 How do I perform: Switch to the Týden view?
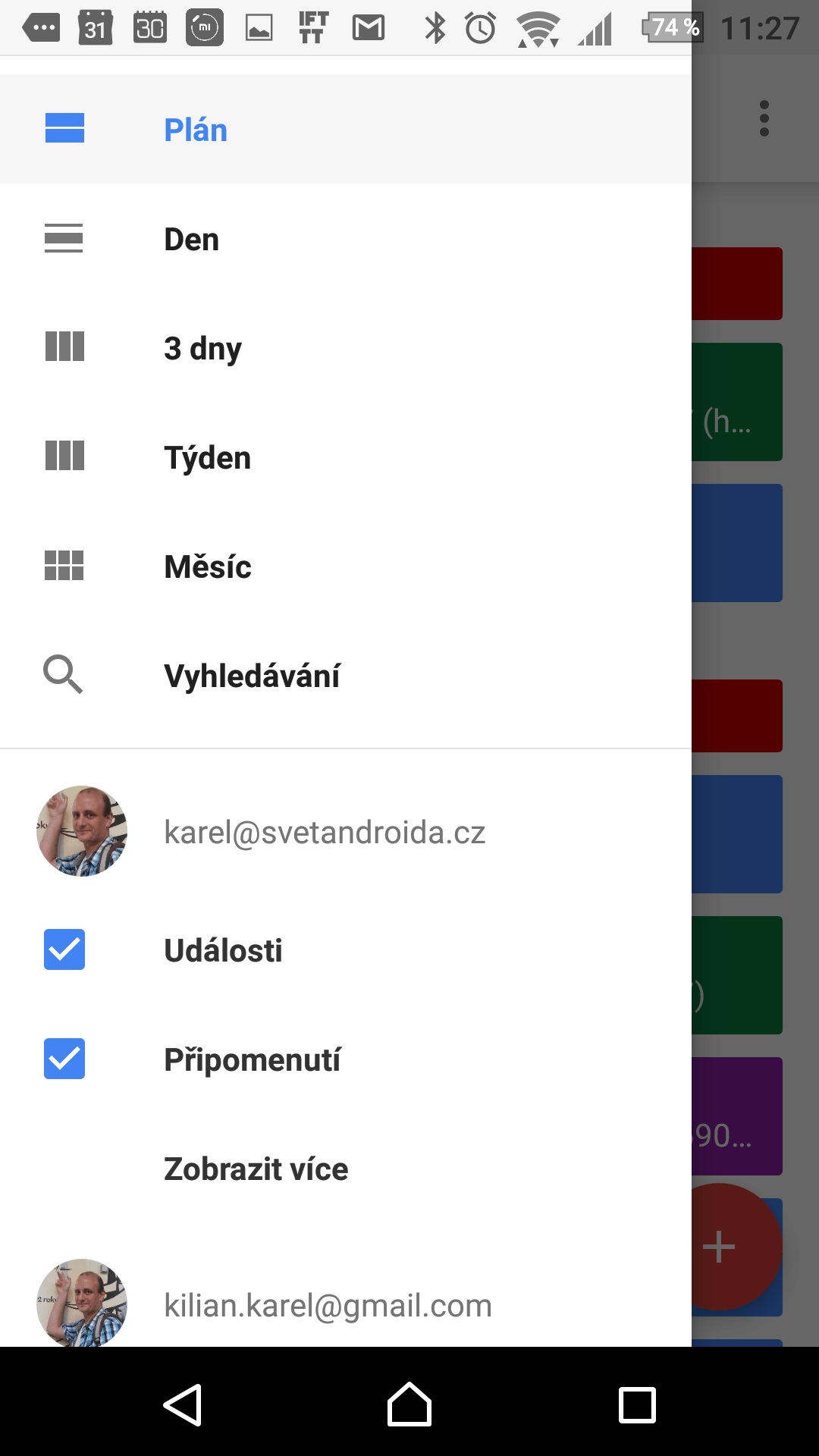pyautogui.click(x=346, y=457)
